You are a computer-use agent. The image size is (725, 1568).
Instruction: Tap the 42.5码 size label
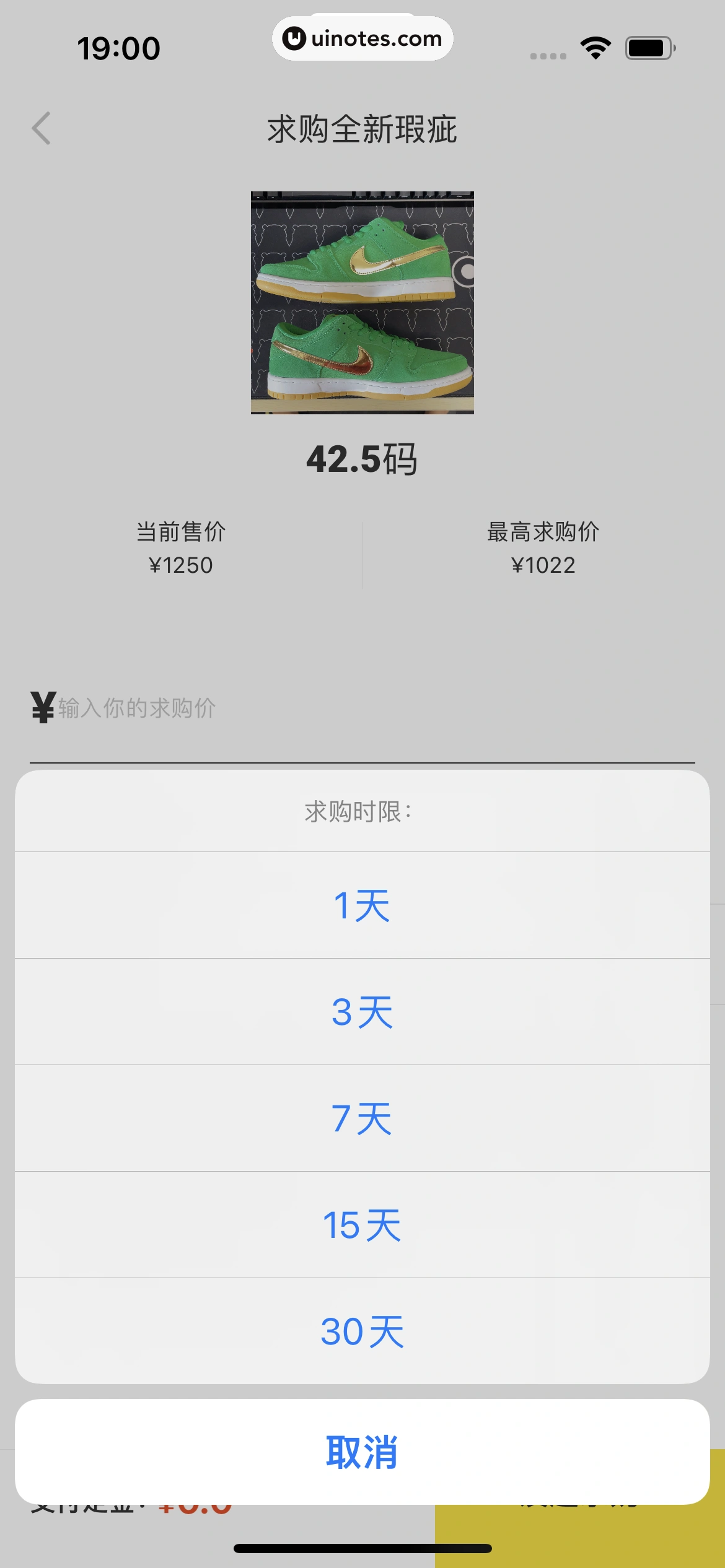[x=362, y=460]
